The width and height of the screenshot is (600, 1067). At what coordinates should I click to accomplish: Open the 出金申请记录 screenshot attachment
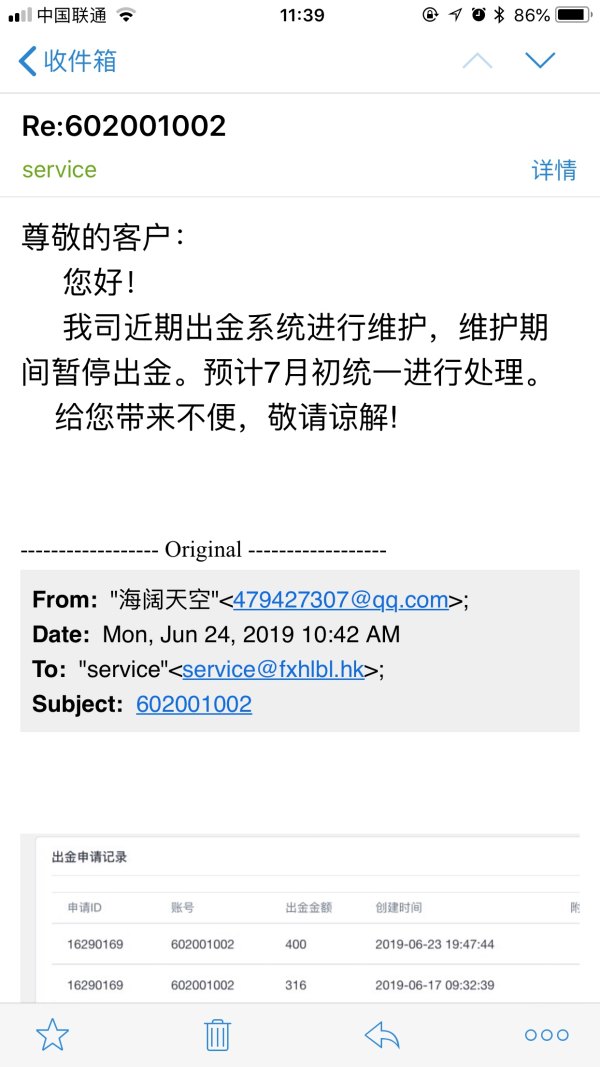pos(310,920)
